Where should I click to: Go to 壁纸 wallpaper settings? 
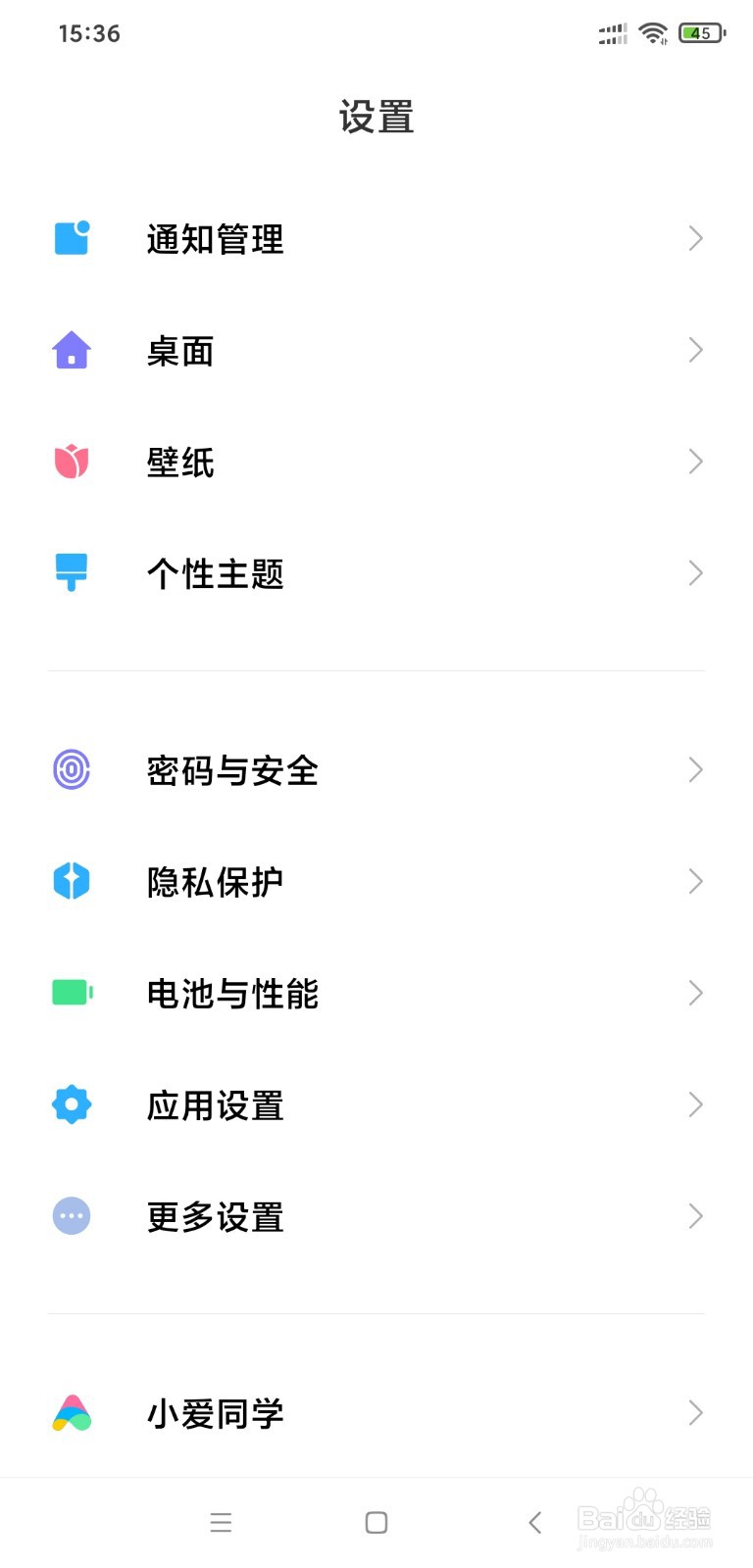click(x=180, y=463)
